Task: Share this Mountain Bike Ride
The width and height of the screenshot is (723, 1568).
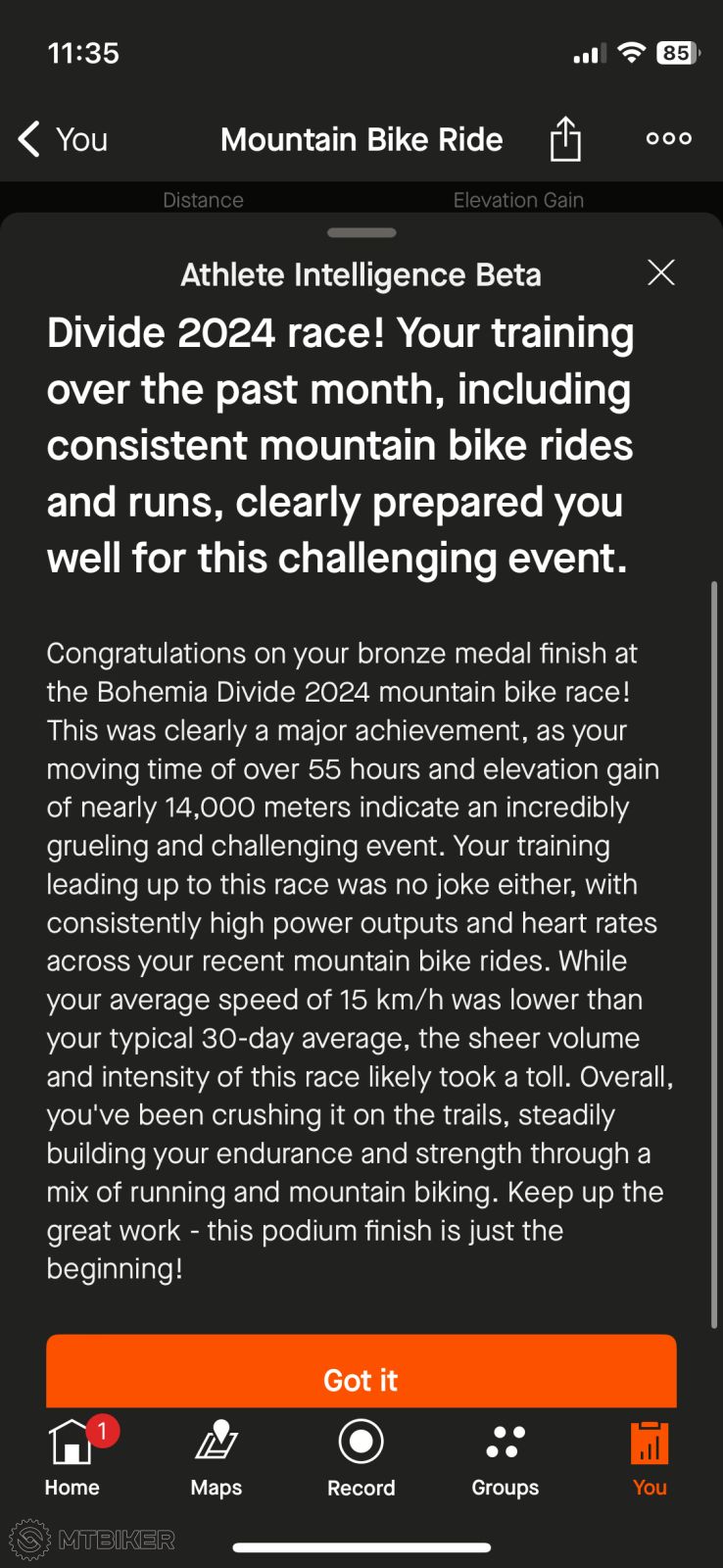Action: click(564, 139)
